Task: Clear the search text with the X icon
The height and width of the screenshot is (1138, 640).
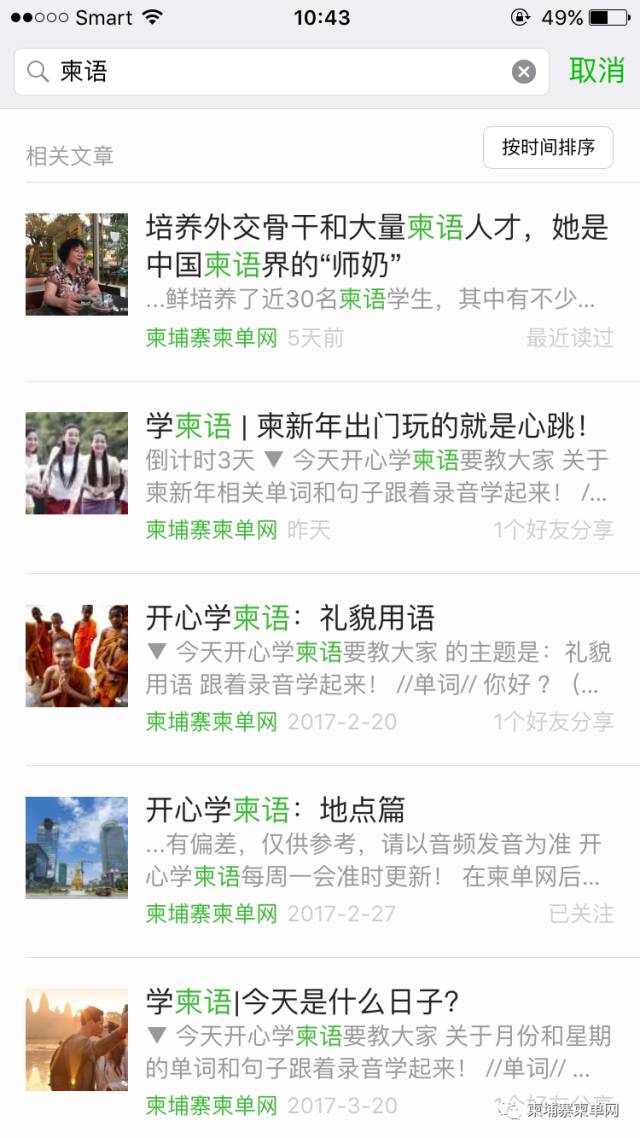Action: click(x=524, y=72)
